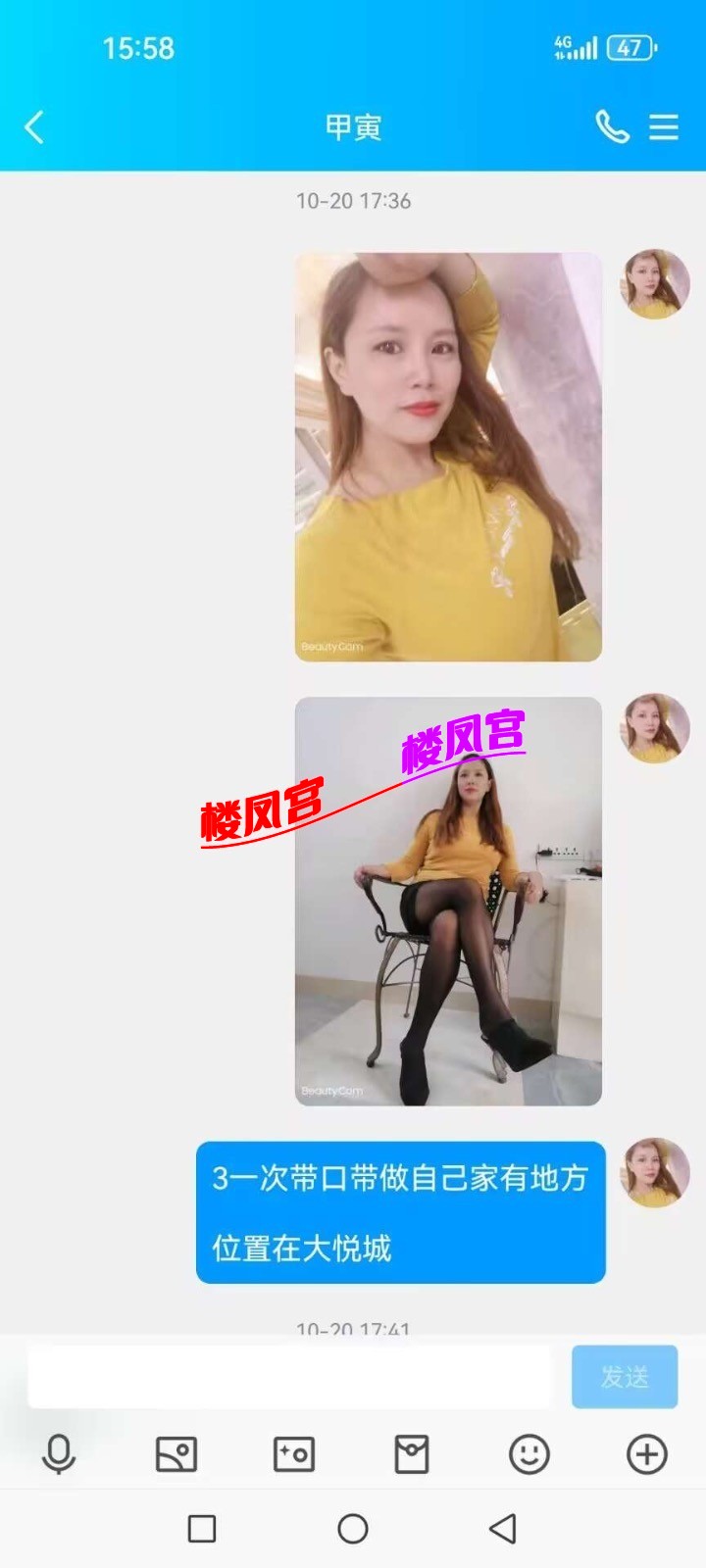Screen dimensions: 706x1568
Task: Go back from the 甲寅 chat
Action: pyautogui.click(x=34, y=127)
